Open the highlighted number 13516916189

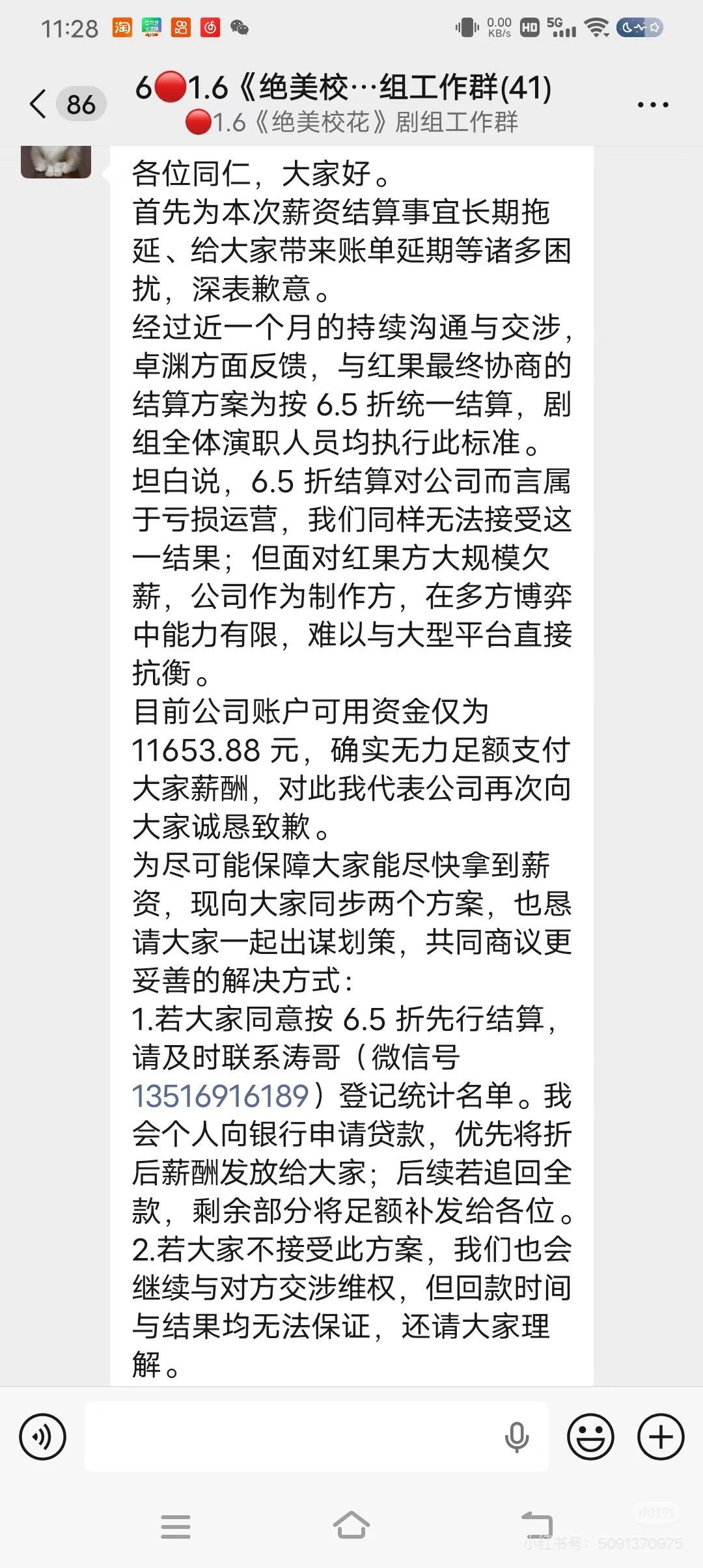[220, 1096]
